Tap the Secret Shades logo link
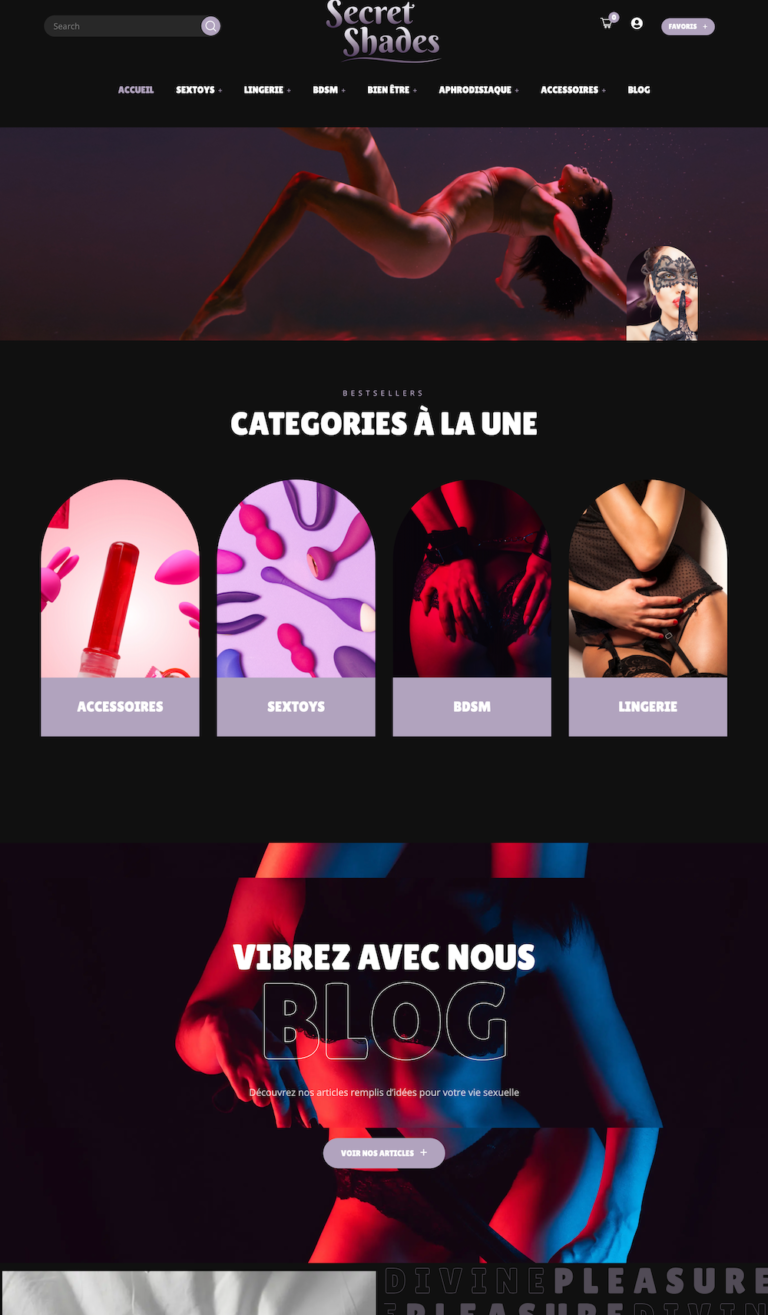Image resolution: width=768 pixels, height=1315 pixels. [x=383, y=30]
